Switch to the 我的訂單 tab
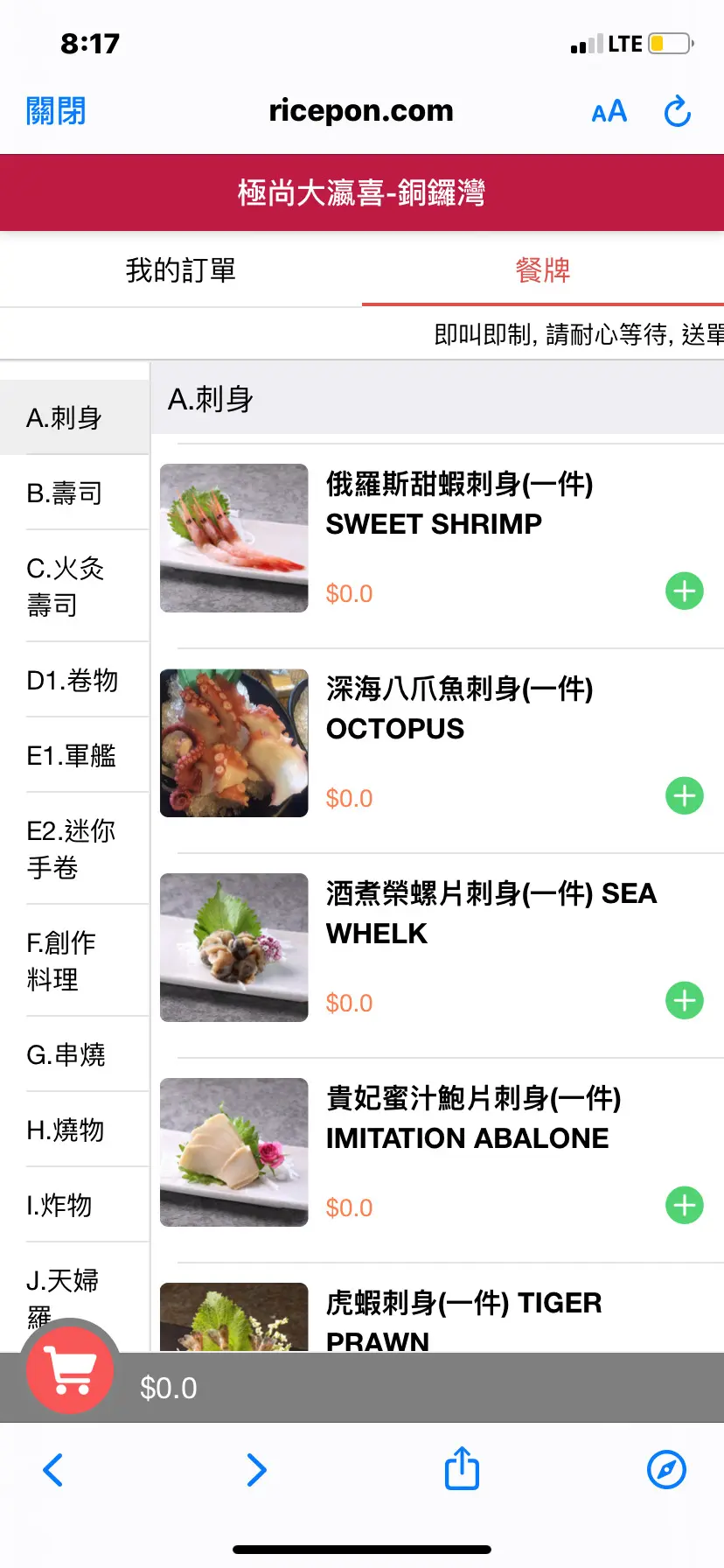Viewport: 724px width, 1568px height. [x=181, y=270]
